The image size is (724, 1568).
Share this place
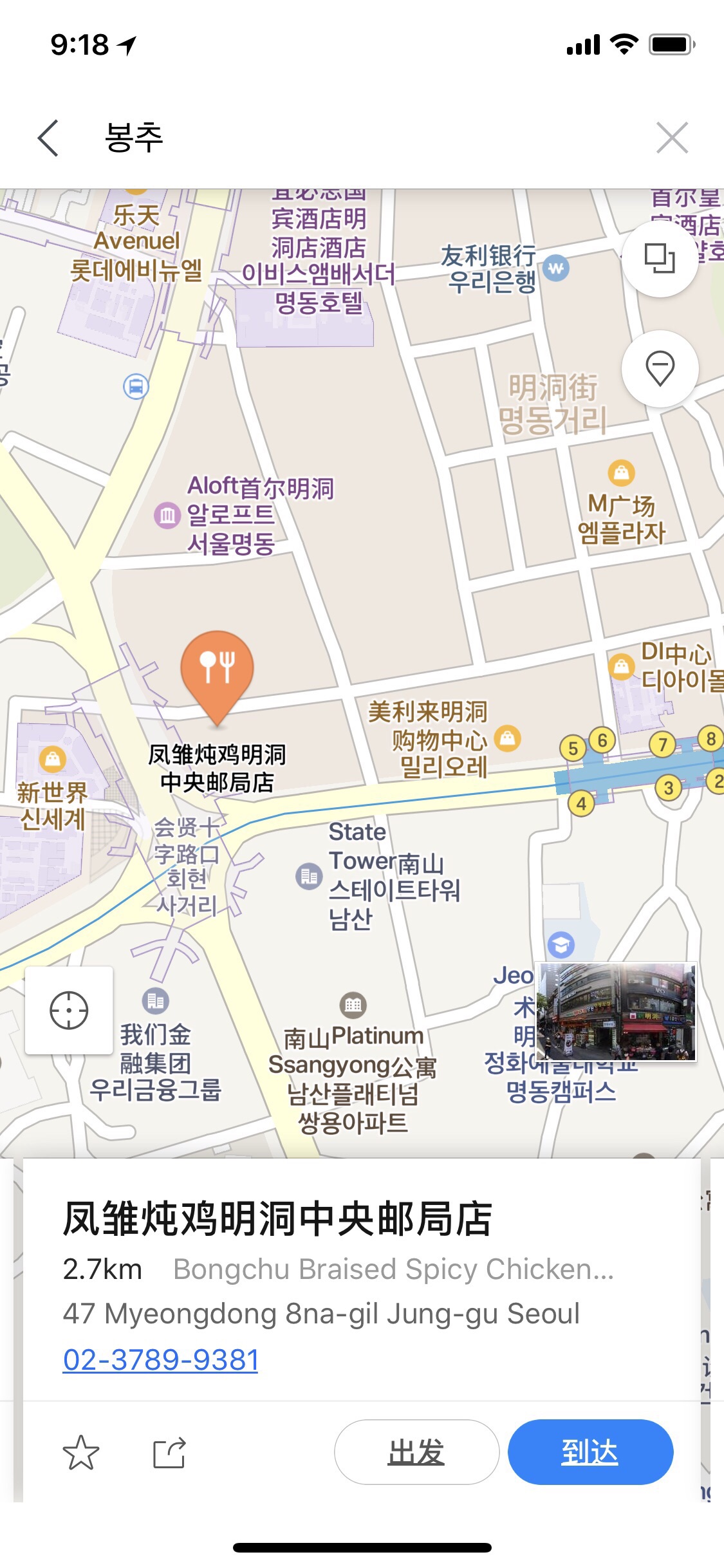pyautogui.click(x=169, y=1453)
